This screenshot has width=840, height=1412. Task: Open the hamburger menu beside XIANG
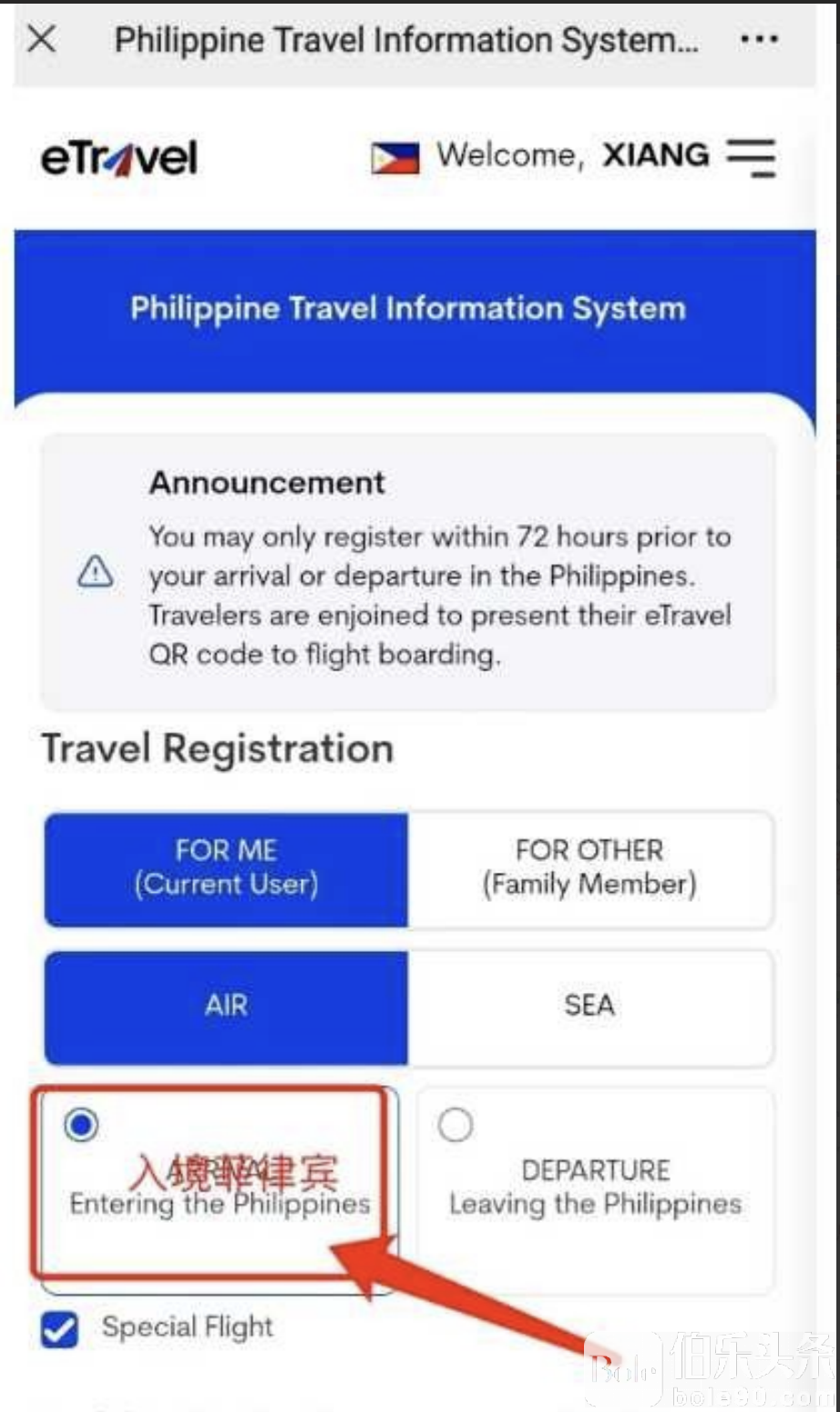point(751,157)
